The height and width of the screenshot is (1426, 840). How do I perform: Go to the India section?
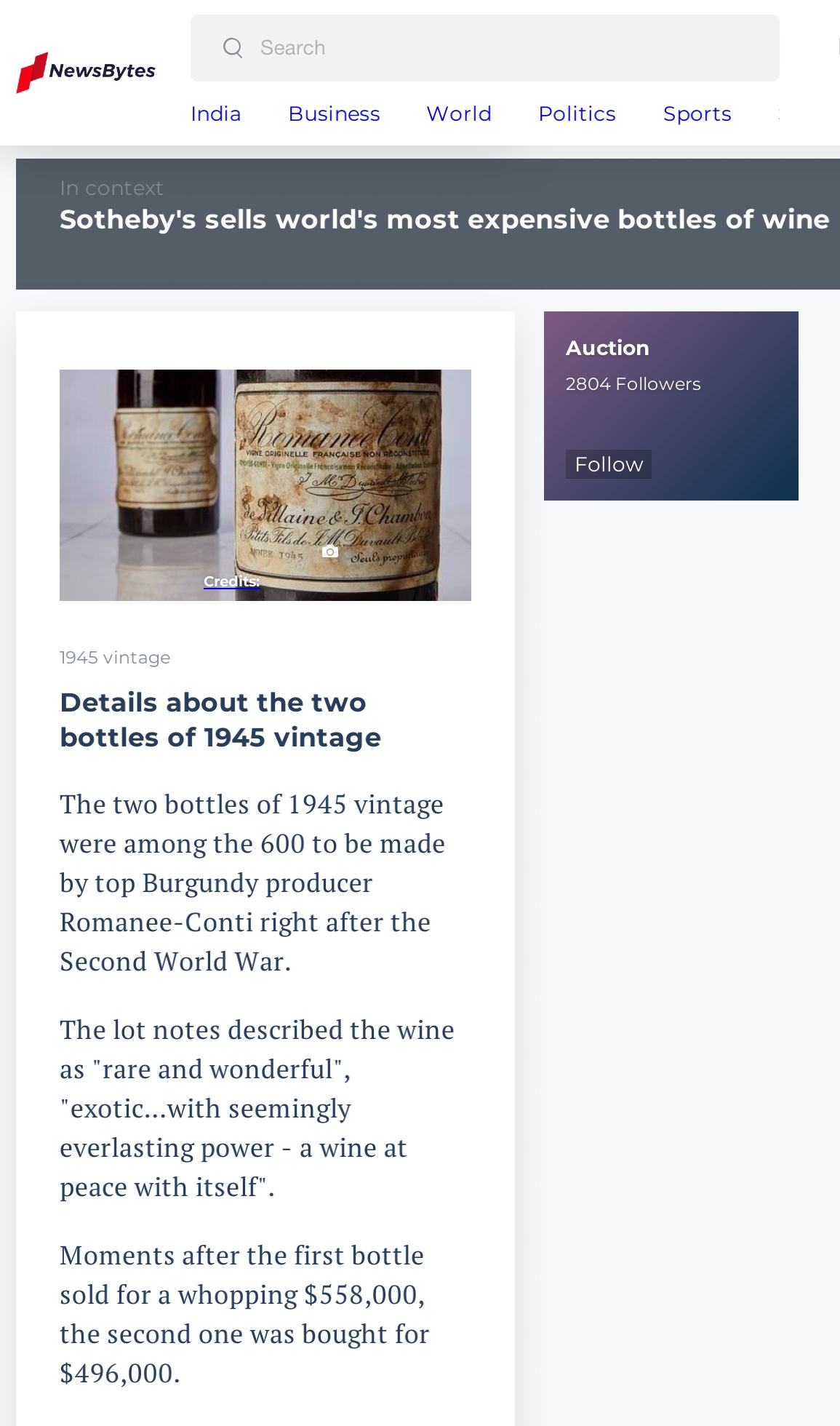pyautogui.click(x=215, y=114)
